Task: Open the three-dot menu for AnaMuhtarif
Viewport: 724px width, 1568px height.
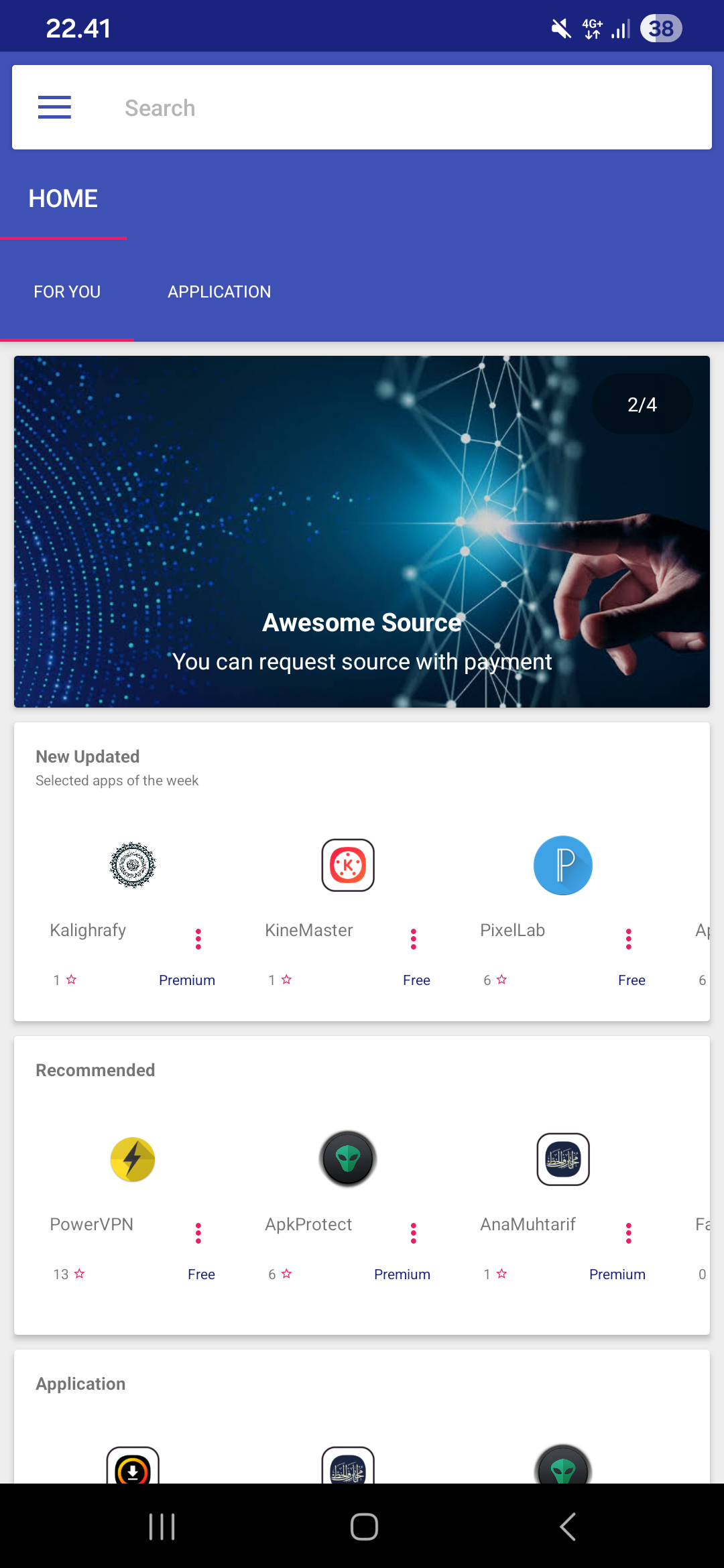Action: [629, 1233]
